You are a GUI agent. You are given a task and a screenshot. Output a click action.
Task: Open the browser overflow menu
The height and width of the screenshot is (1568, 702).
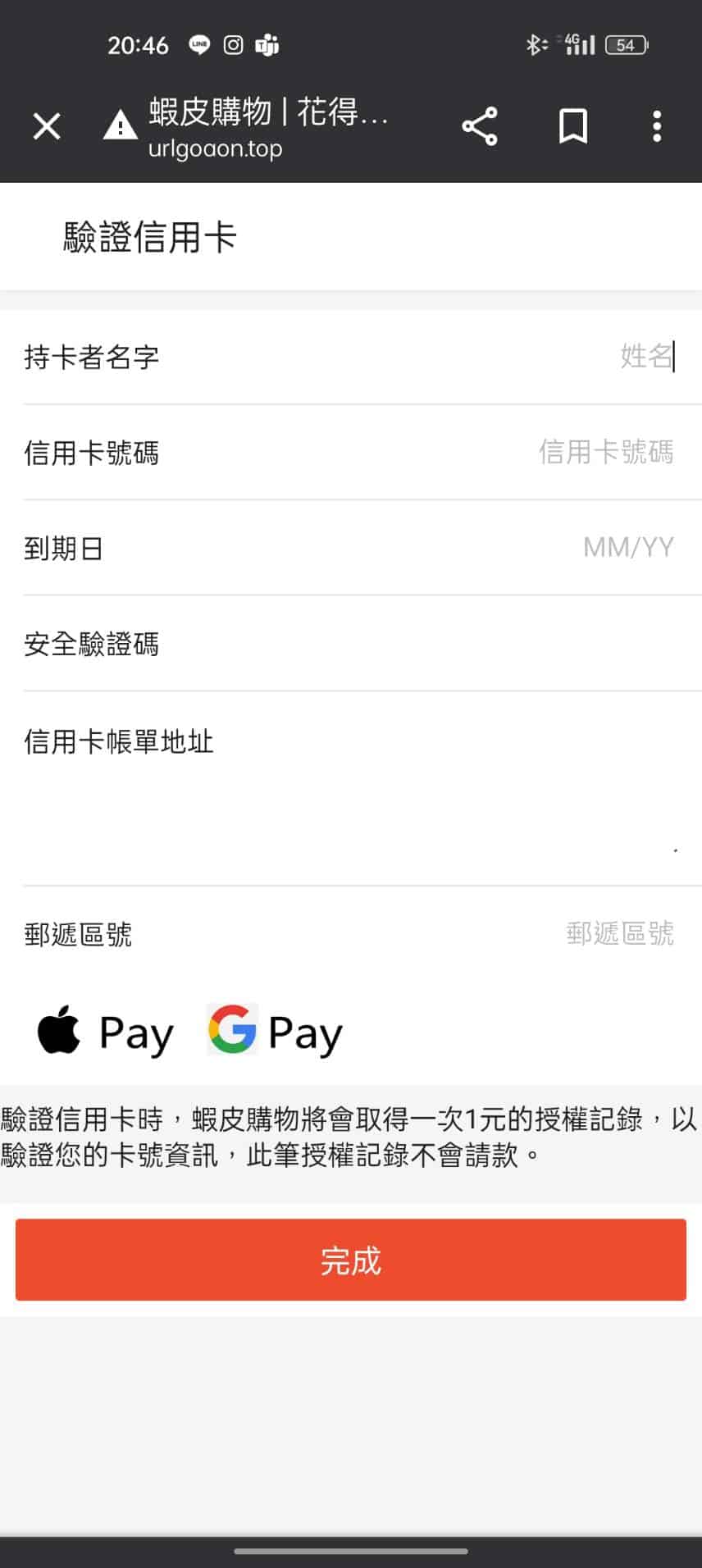pos(656,126)
